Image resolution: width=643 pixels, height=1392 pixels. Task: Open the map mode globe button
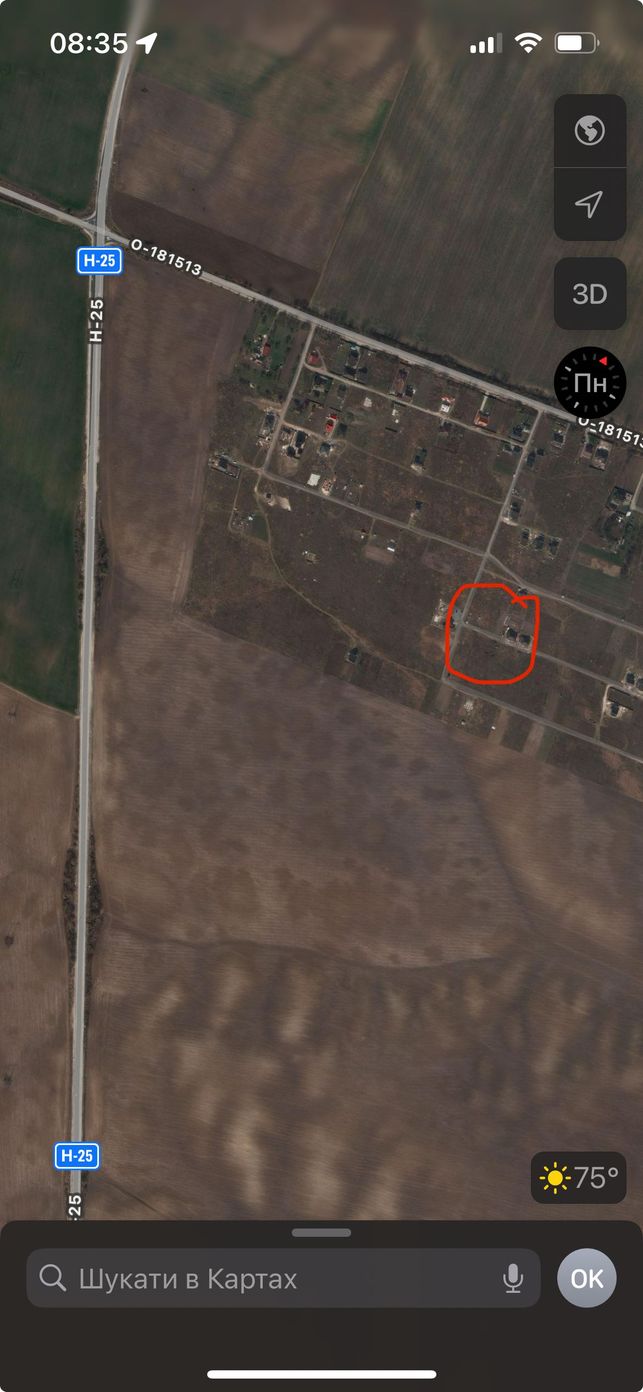[590, 131]
